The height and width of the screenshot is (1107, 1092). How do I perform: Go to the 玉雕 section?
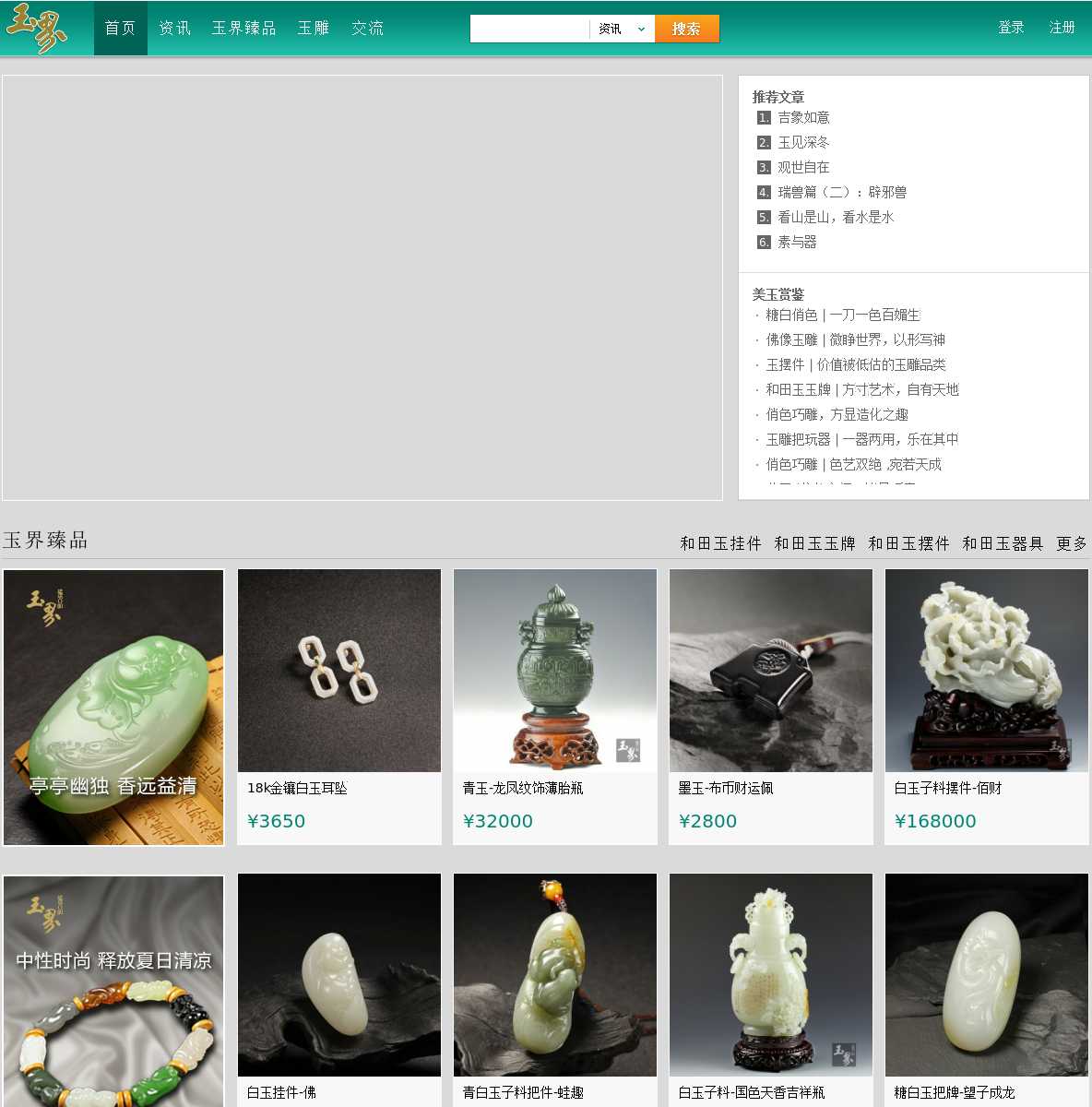click(313, 29)
